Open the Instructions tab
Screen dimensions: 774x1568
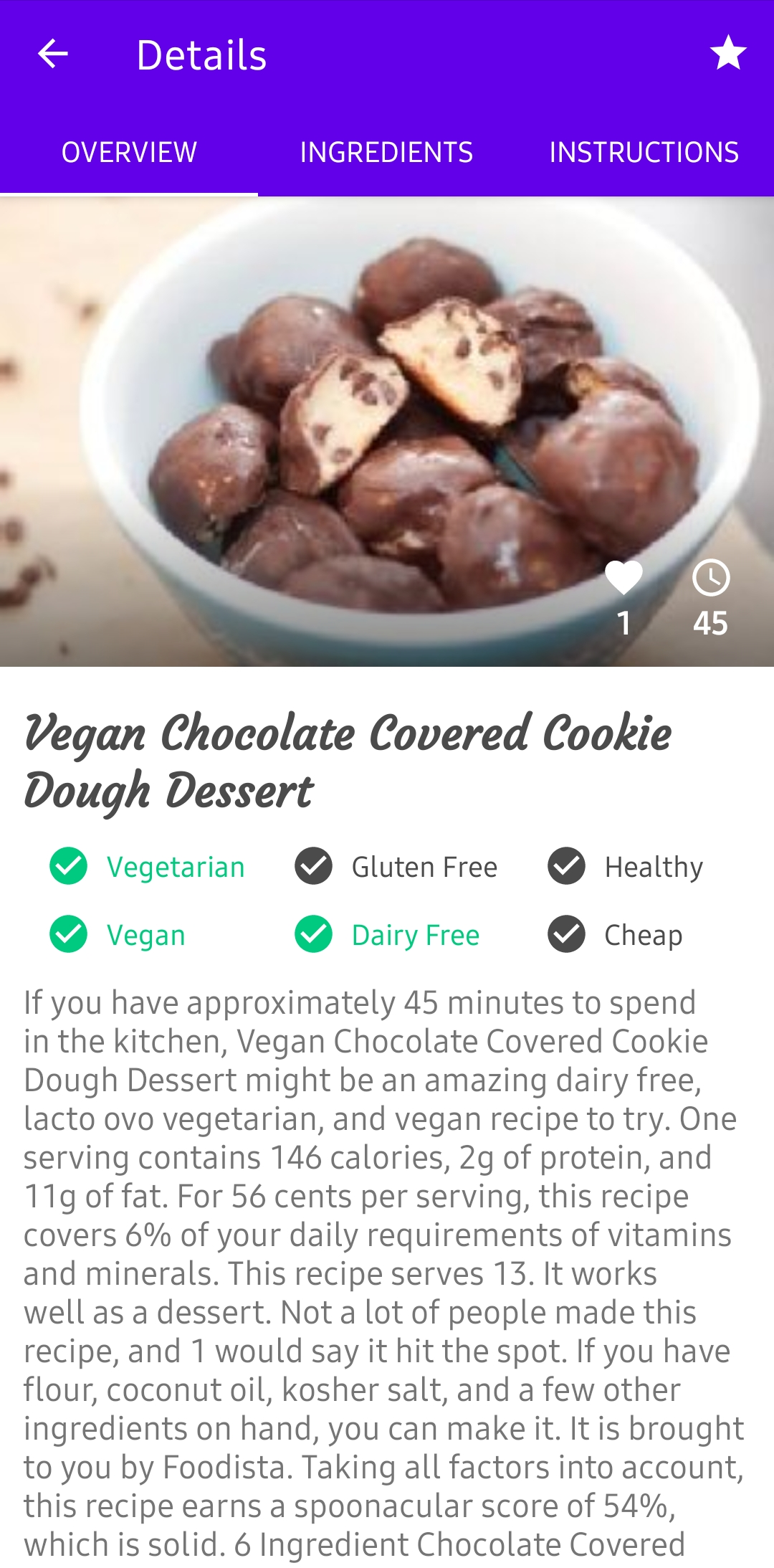tap(644, 152)
